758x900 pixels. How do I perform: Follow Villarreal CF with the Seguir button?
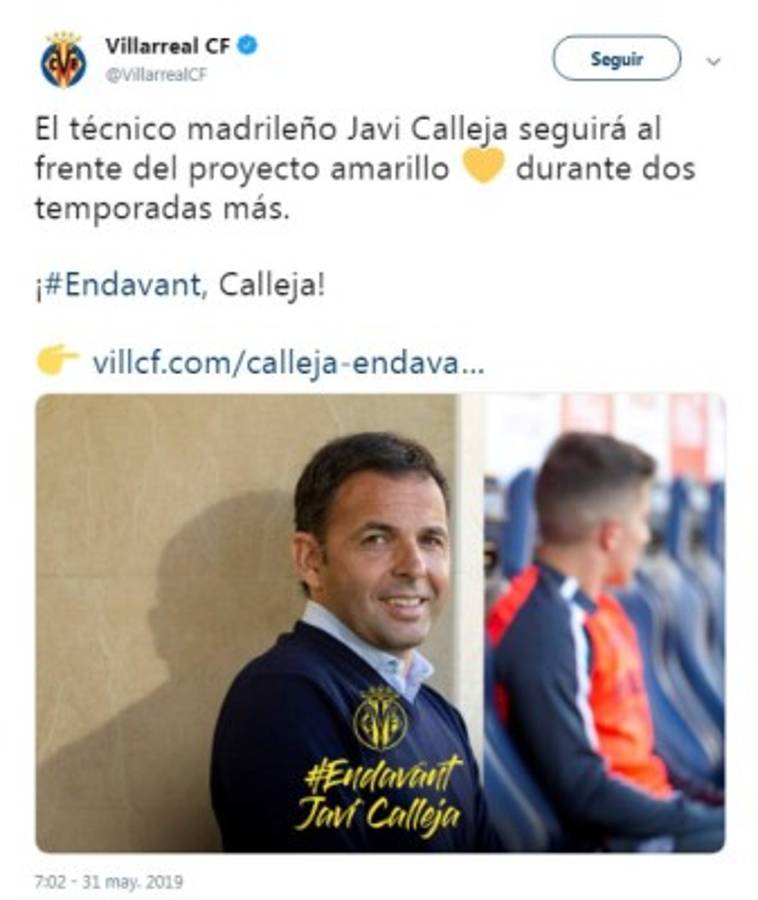tap(616, 59)
